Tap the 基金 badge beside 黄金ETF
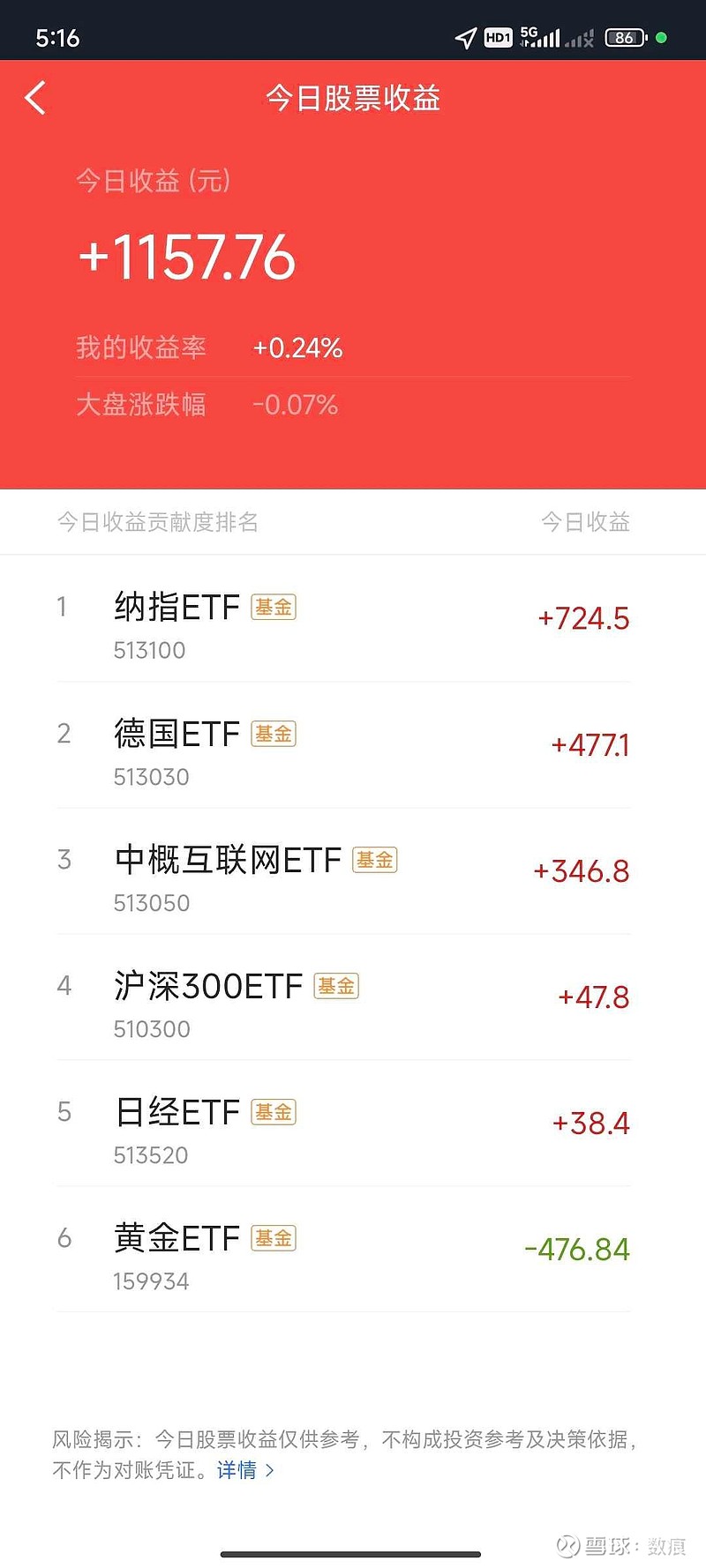 273,1238
